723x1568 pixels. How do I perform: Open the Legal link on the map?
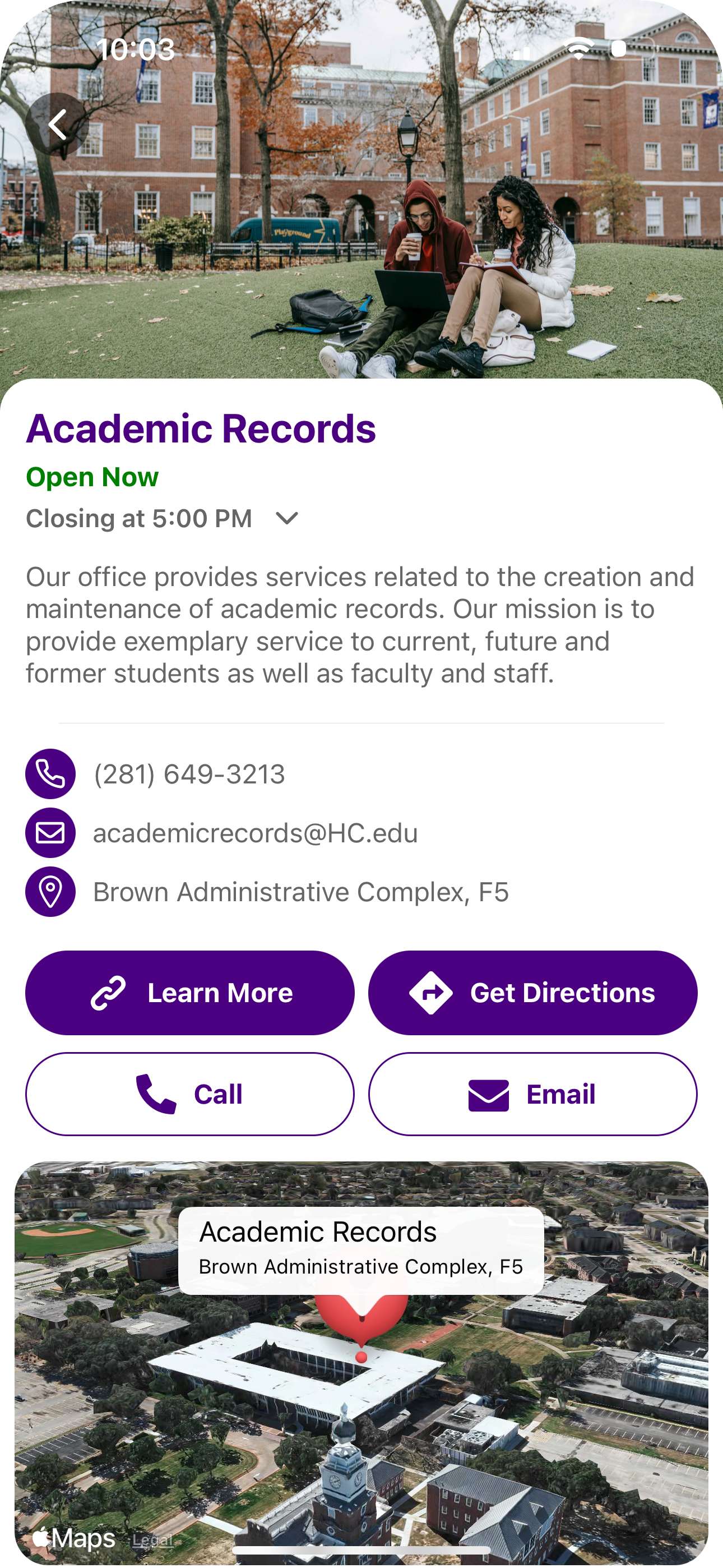pos(152,1540)
